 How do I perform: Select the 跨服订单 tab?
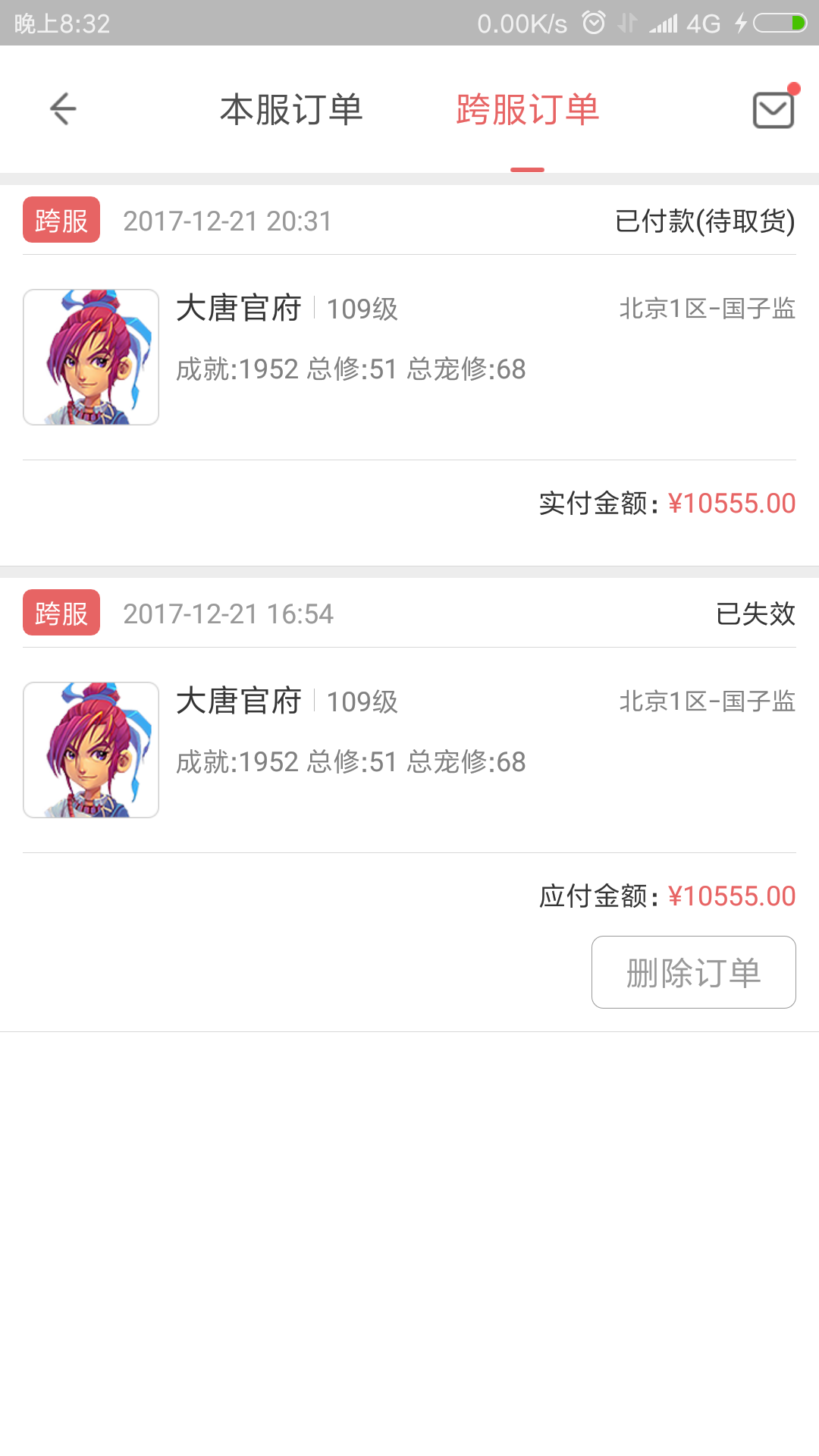528,110
